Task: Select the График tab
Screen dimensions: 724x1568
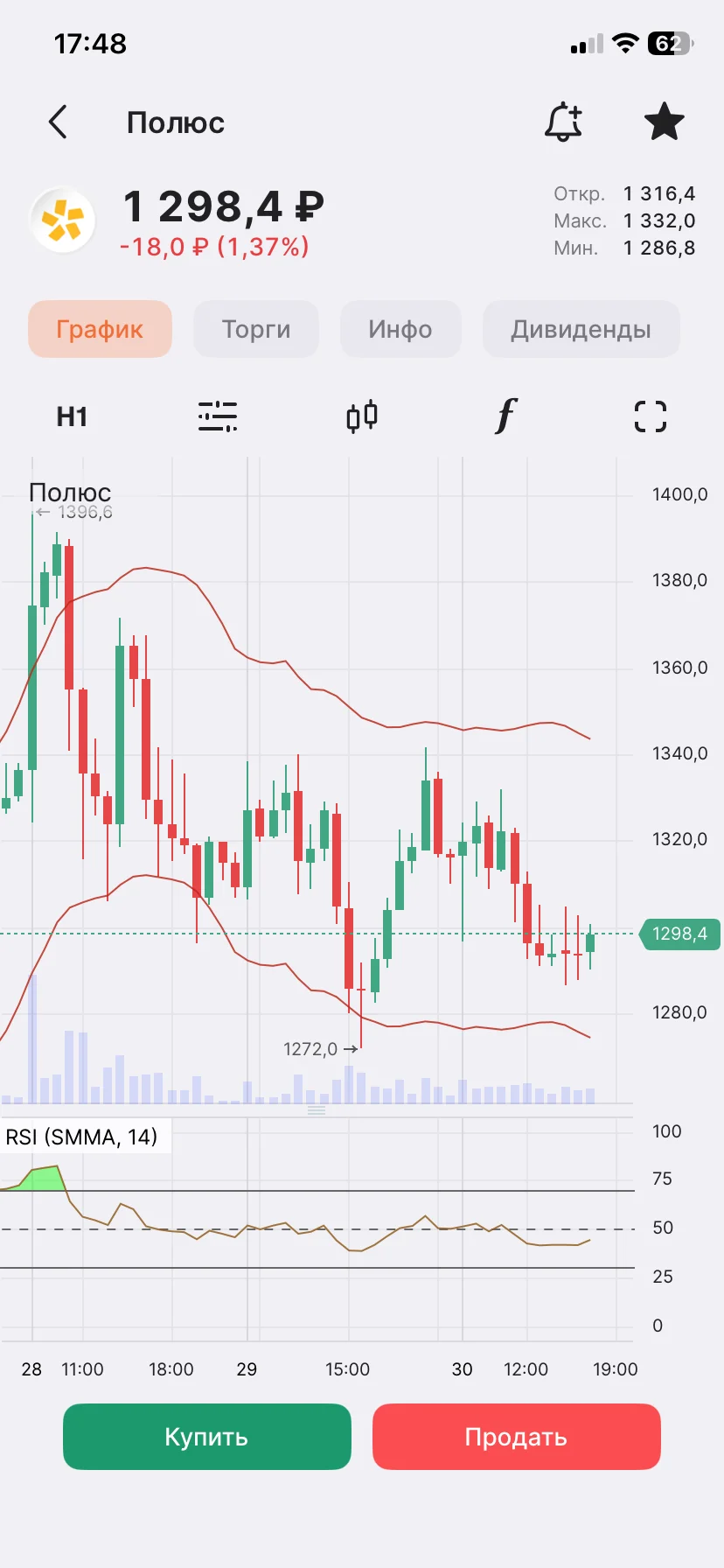Action: [100, 329]
